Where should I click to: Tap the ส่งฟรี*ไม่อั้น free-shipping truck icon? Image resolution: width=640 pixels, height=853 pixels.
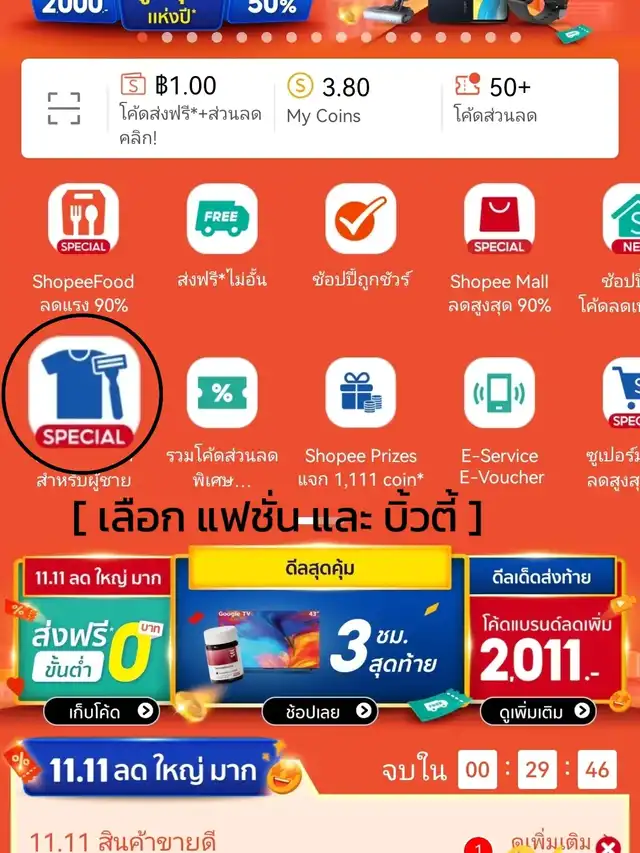(222, 219)
